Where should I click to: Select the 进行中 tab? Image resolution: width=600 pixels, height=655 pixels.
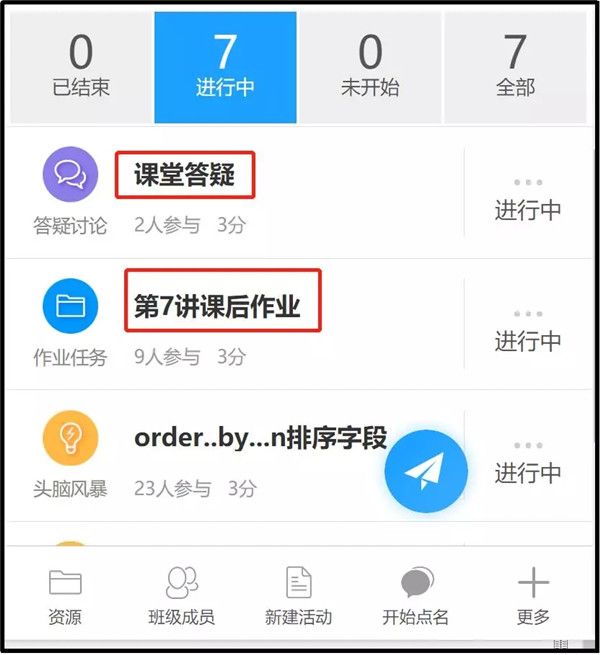tap(225, 66)
